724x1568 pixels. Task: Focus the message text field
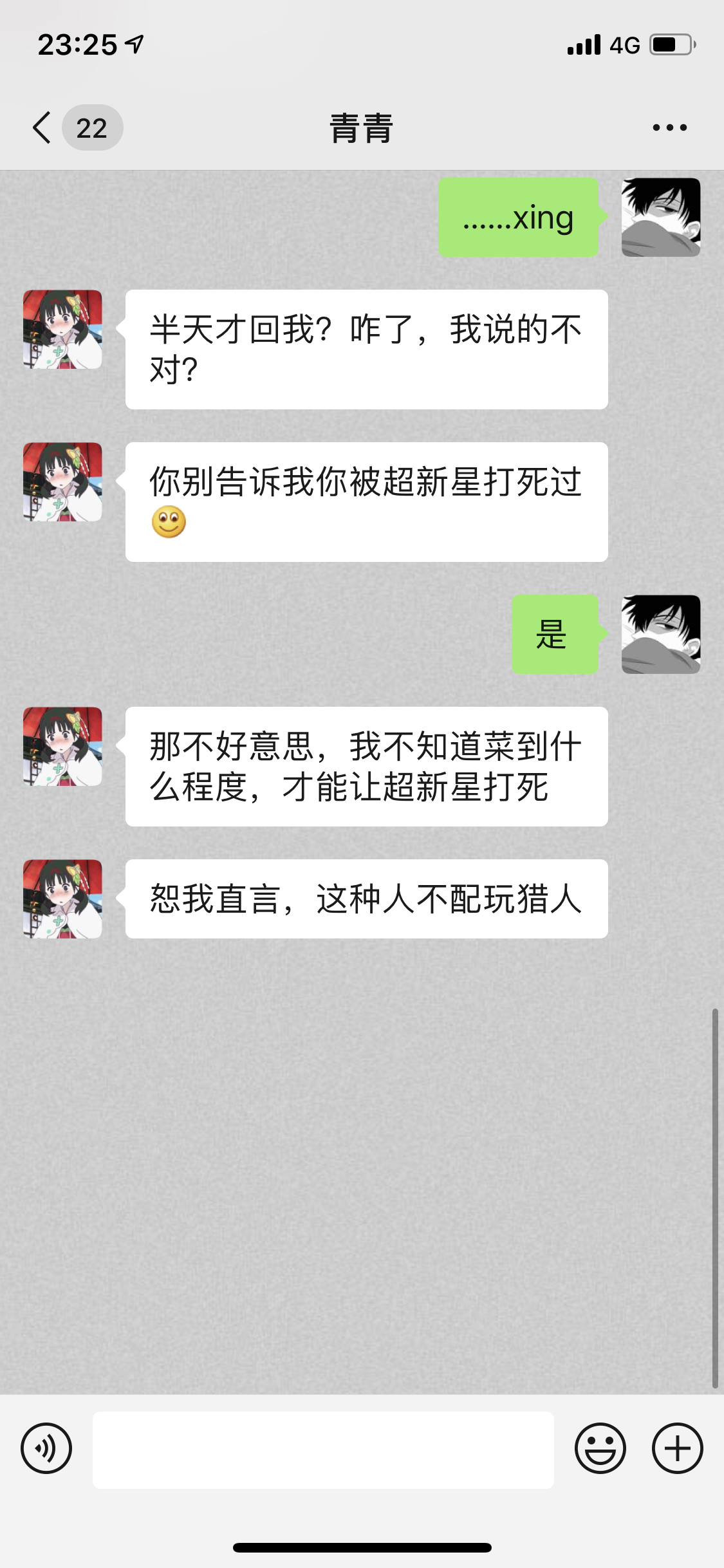(x=323, y=1450)
